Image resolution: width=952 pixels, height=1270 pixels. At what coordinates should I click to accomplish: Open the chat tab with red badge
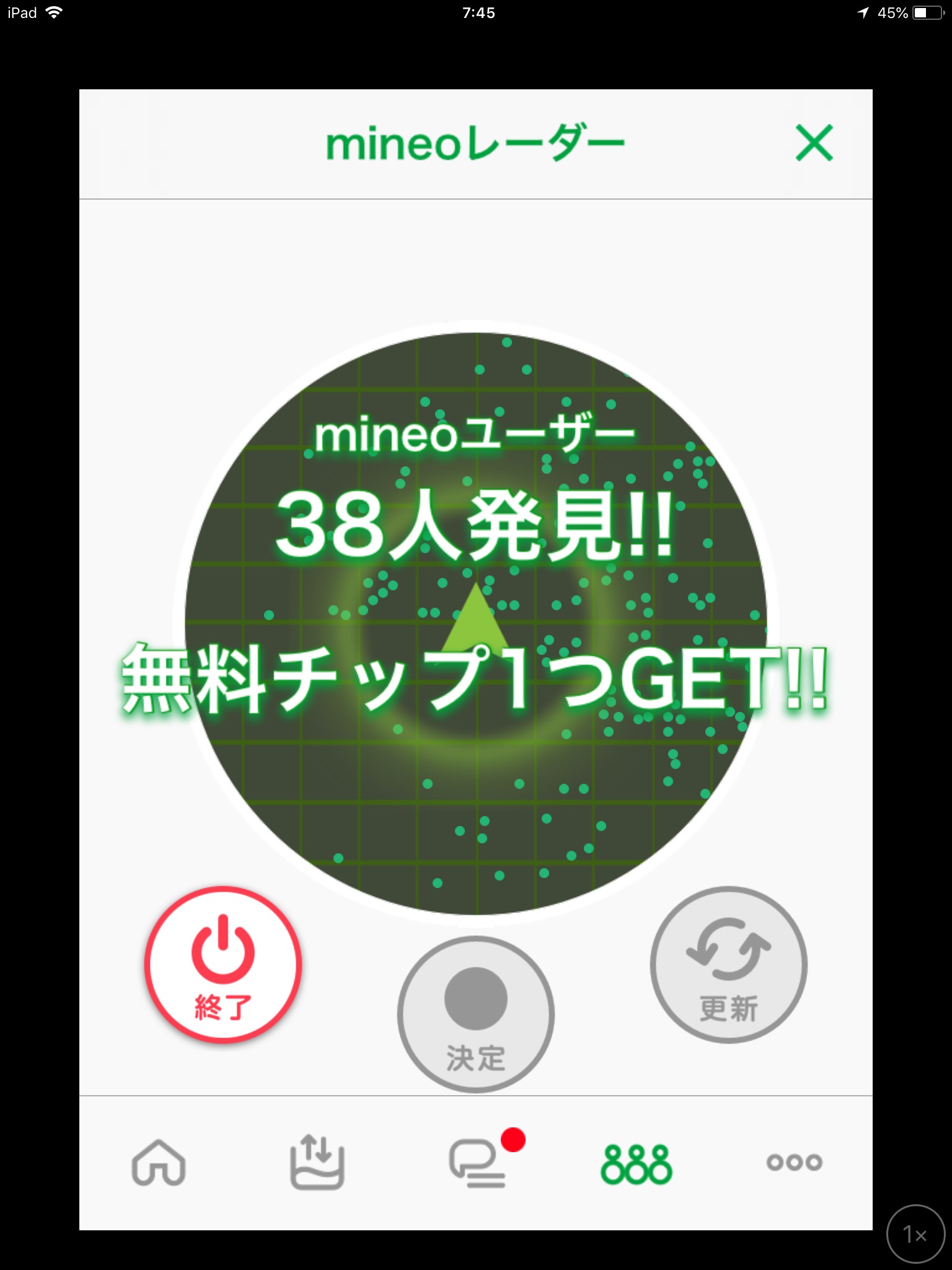coord(477,1163)
